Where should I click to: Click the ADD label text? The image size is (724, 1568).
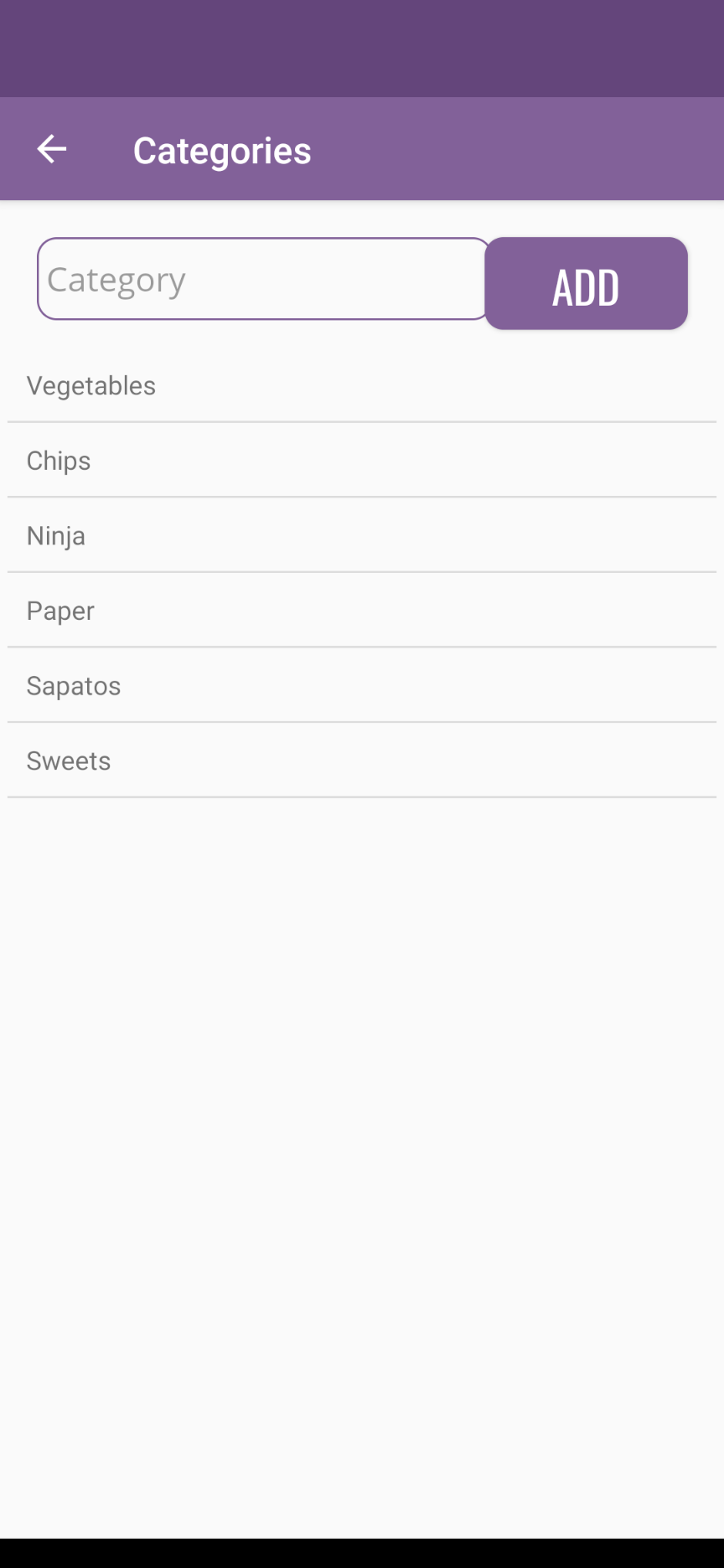[x=585, y=286]
